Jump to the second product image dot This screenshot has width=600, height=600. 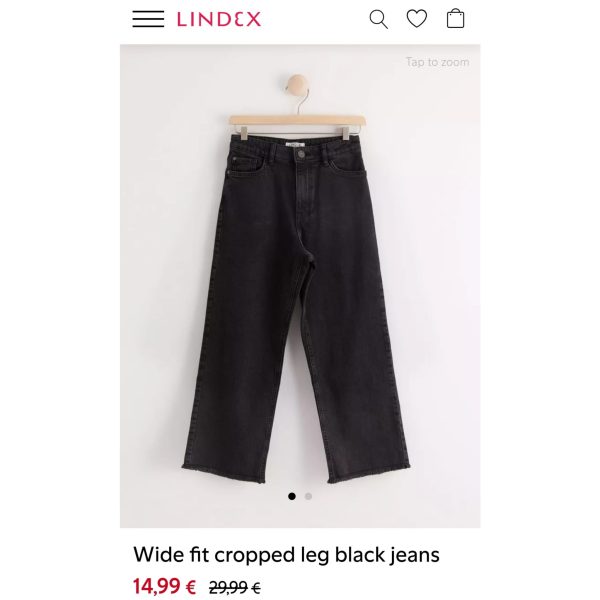click(308, 496)
